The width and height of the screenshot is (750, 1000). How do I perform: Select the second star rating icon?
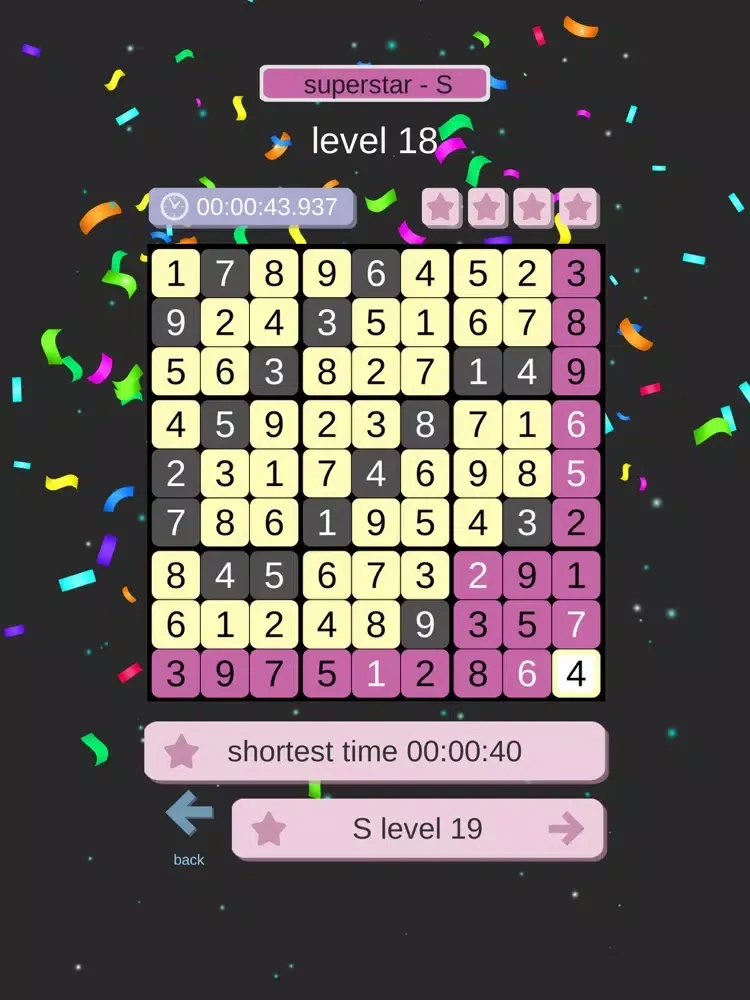(486, 207)
